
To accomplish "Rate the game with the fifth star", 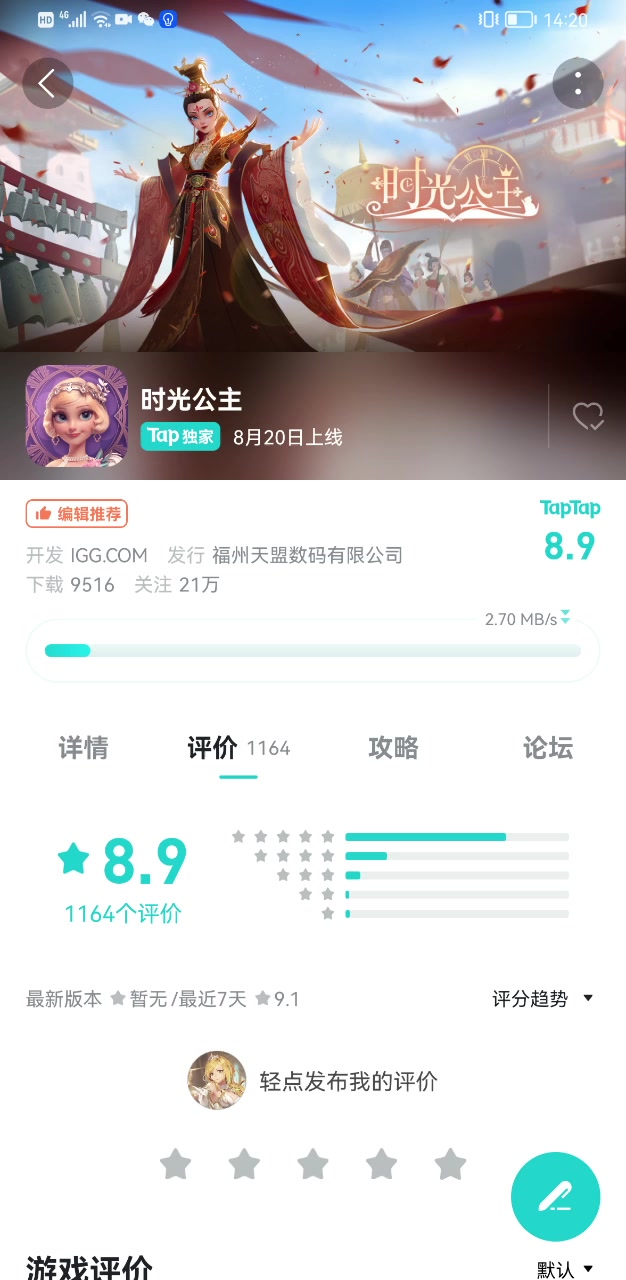I will [451, 1164].
